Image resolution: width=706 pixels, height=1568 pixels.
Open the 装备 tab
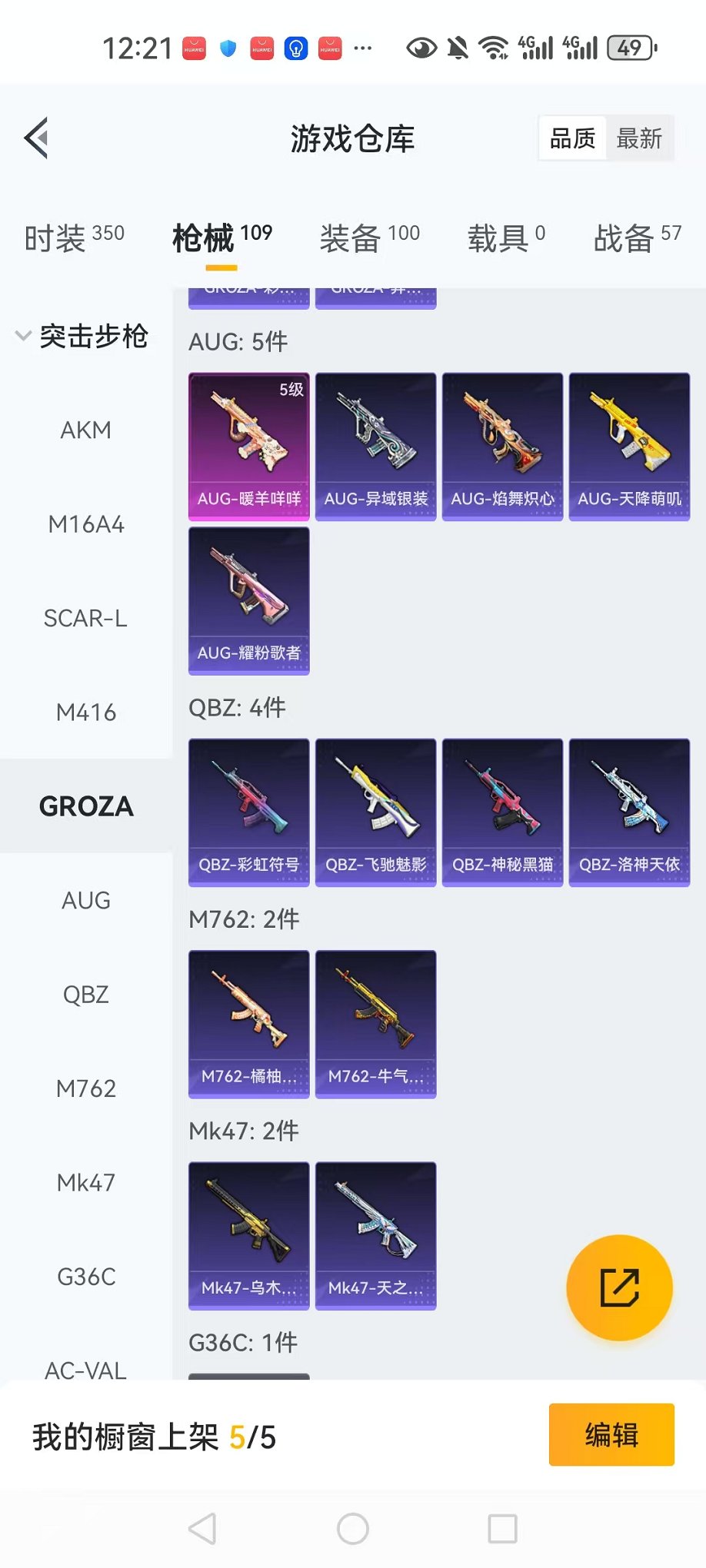[369, 238]
